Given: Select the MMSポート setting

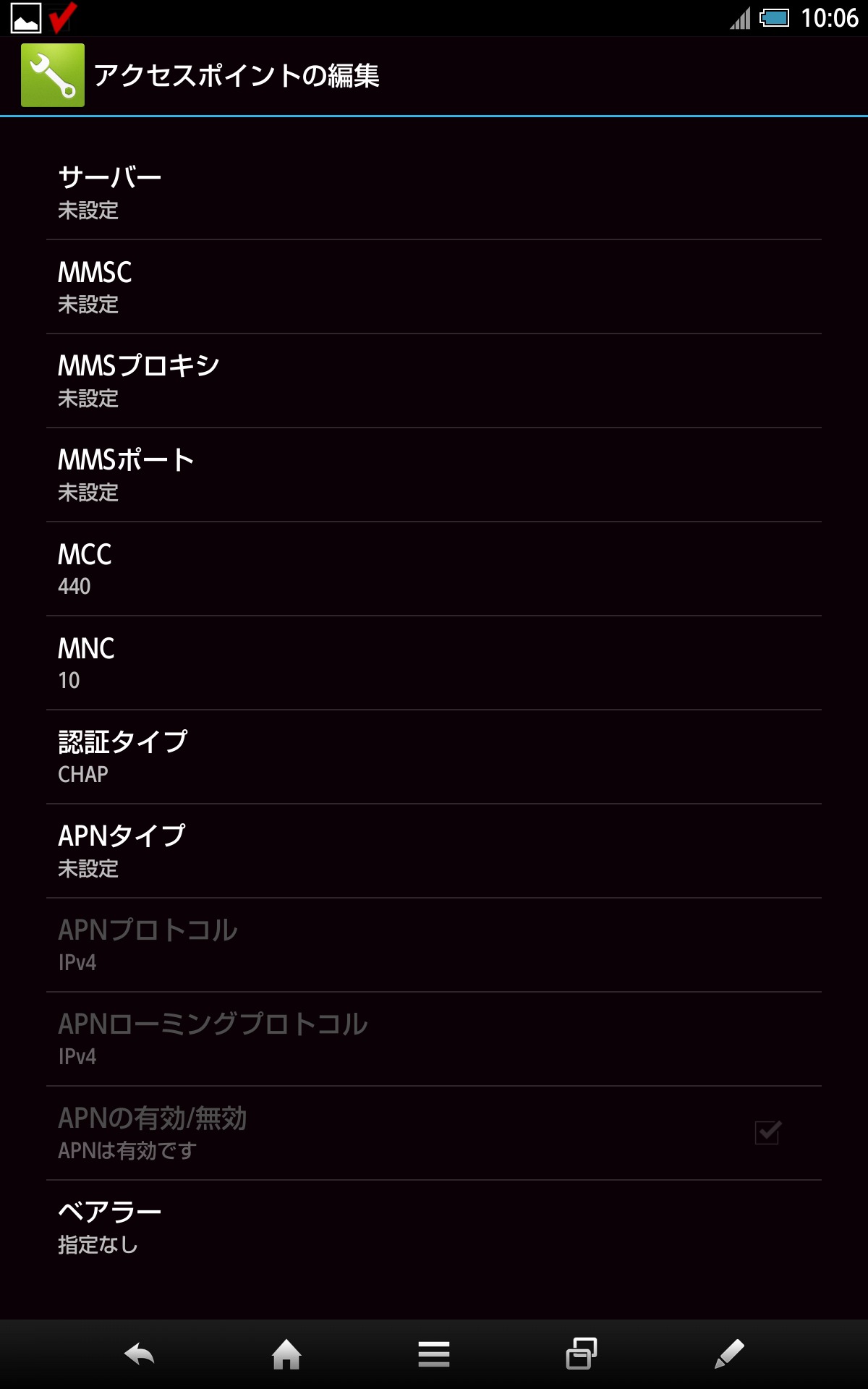Looking at the screenshot, I should pyautogui.click(x=434, y=475).
